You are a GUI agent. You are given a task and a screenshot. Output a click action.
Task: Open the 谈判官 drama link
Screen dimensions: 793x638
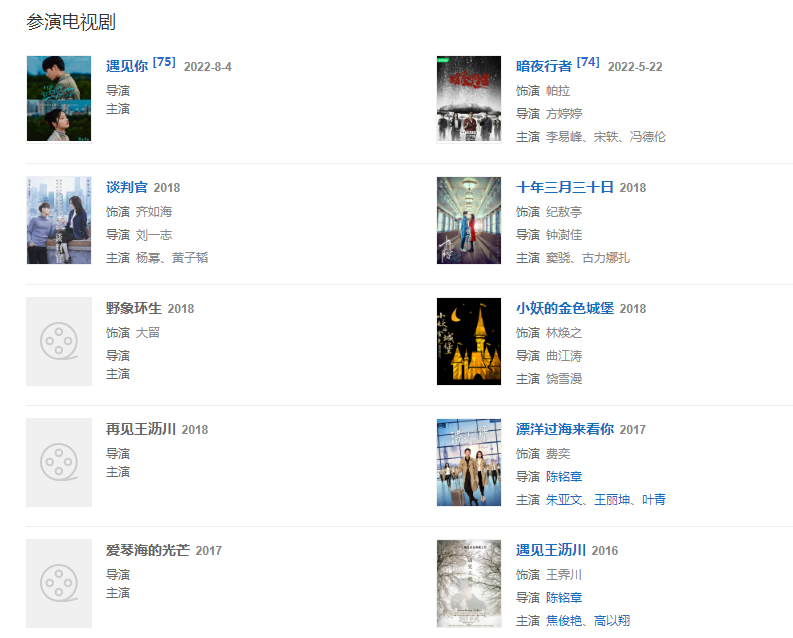coord(127,187)
